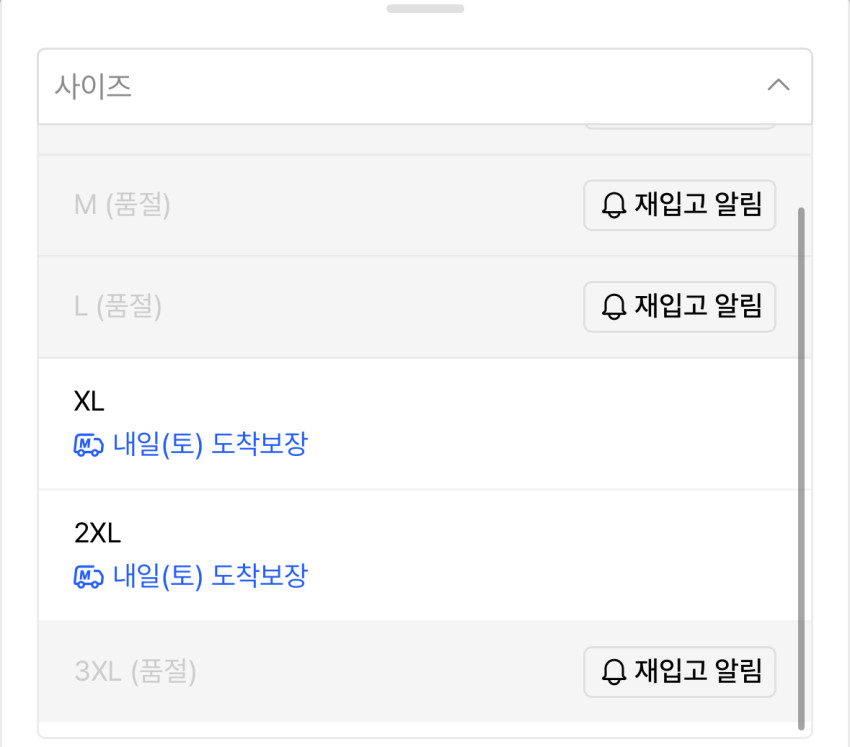The width and height of the screenshot is (850, 747).
Task: Request restock alert for size L
Action: tap(679, 307)
